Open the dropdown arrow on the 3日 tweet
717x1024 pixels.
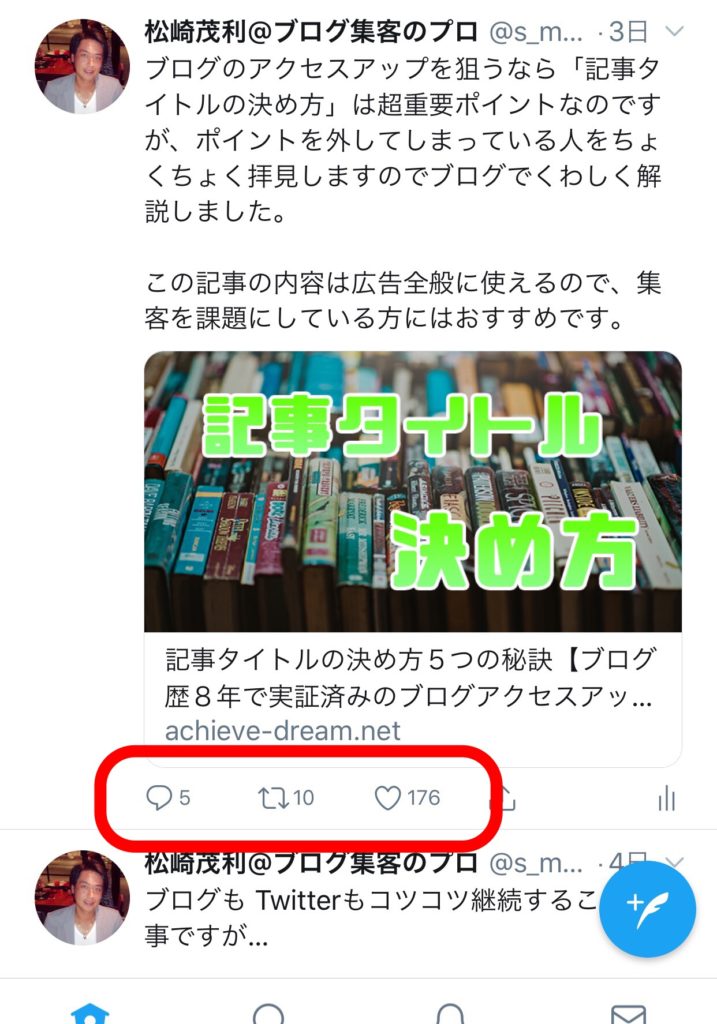coord(674,32)
